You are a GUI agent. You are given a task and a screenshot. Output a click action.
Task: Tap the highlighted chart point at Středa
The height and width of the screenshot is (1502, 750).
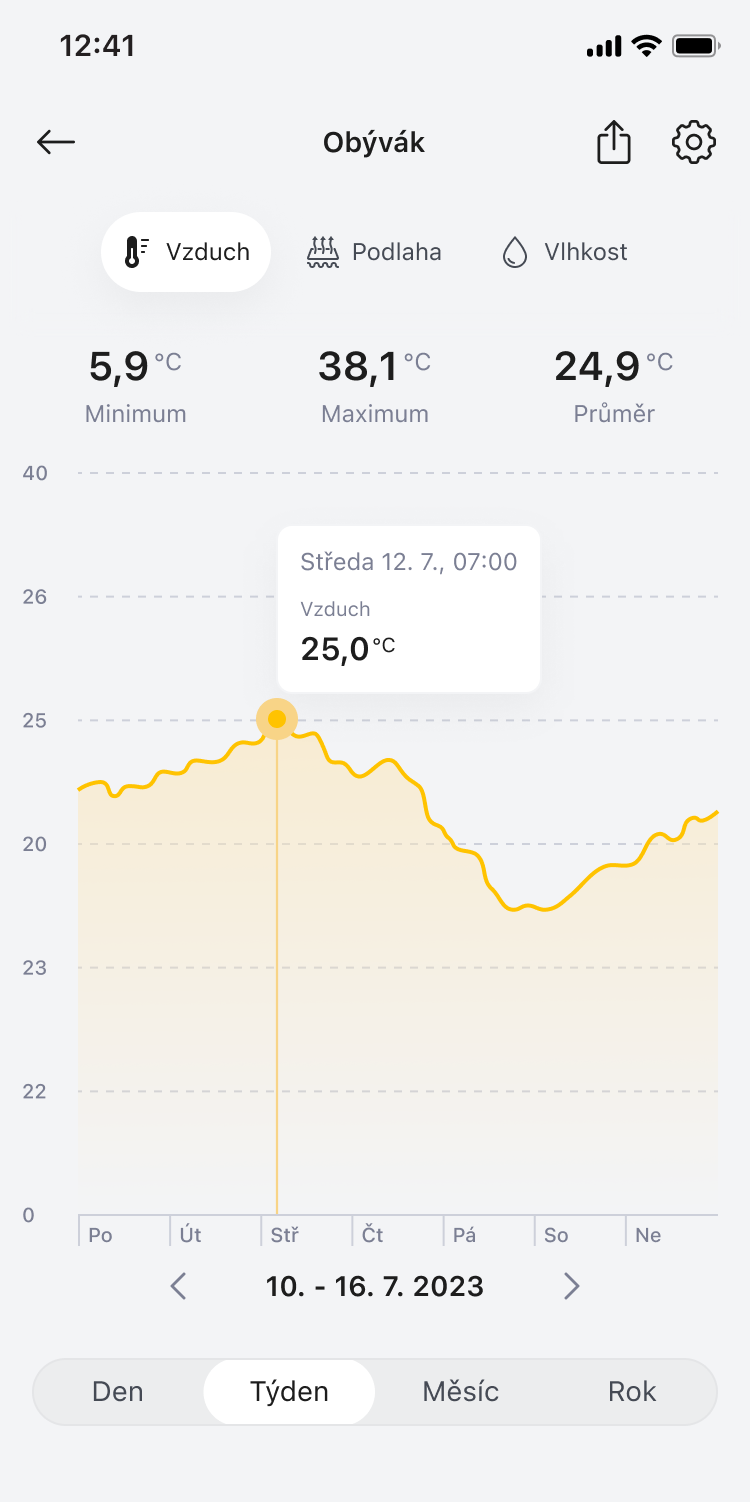(277, 719)
